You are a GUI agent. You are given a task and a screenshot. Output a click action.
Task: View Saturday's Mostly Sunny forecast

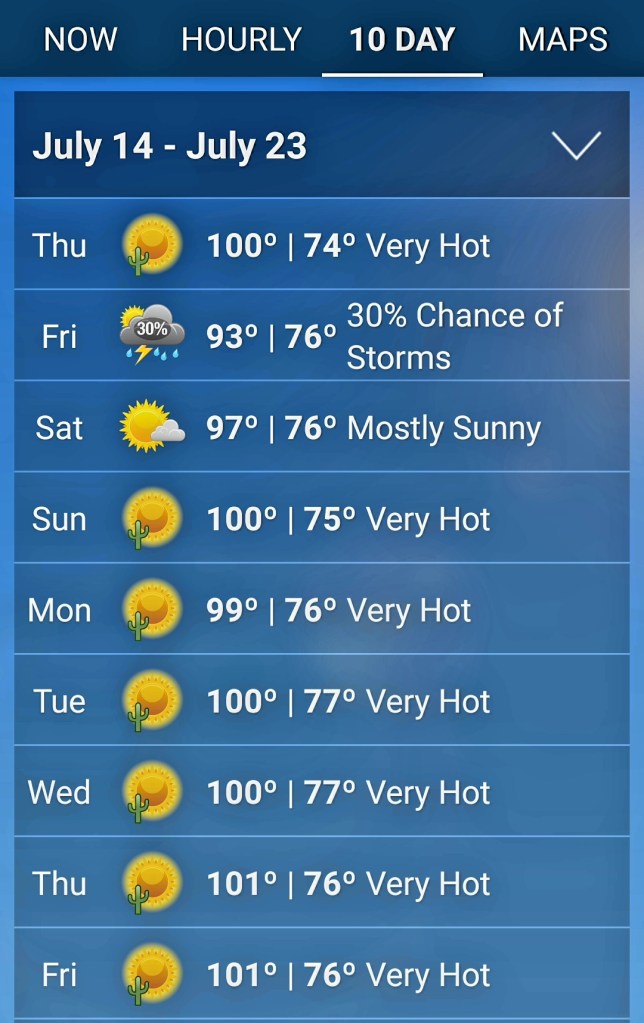click(x=322, y=428)
